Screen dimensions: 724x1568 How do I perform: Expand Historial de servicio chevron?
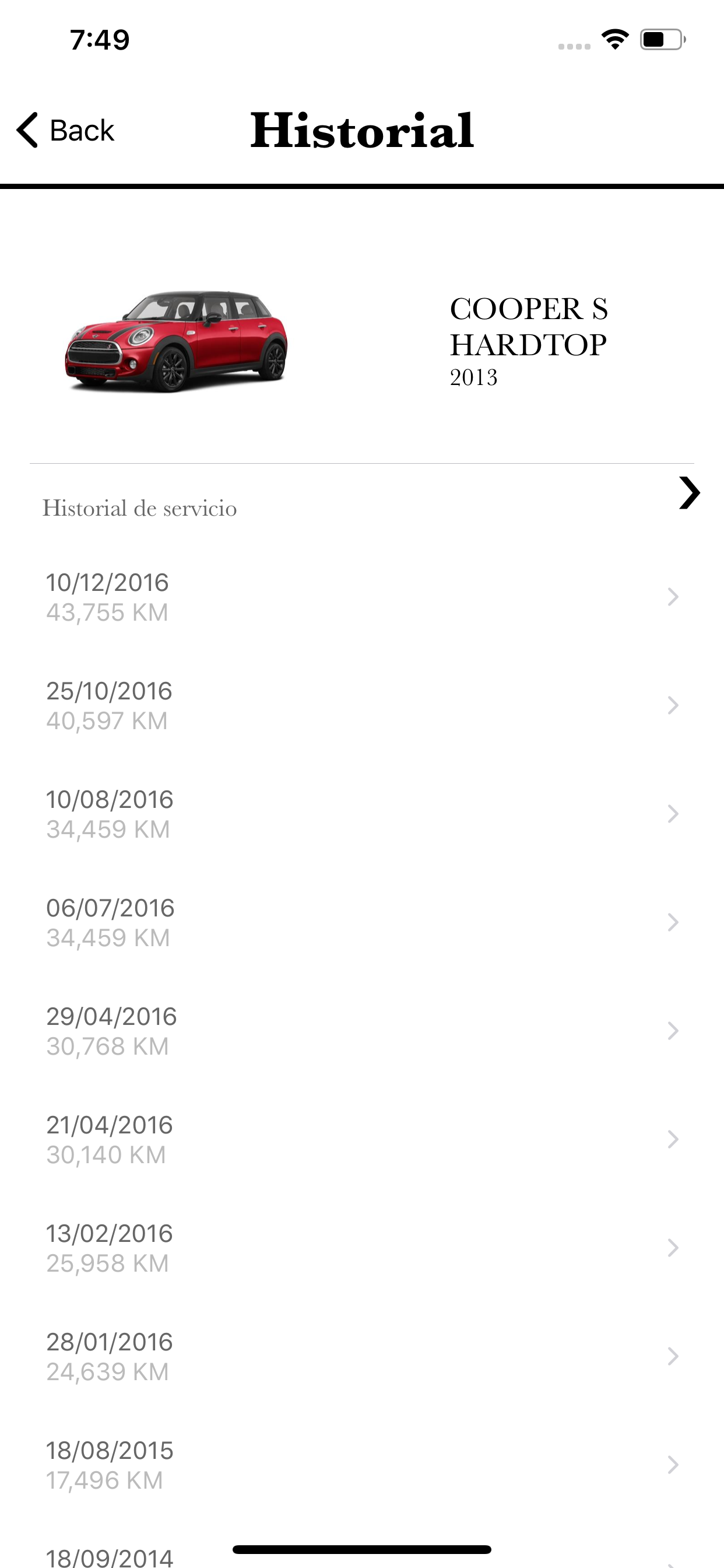coord(688,493)
